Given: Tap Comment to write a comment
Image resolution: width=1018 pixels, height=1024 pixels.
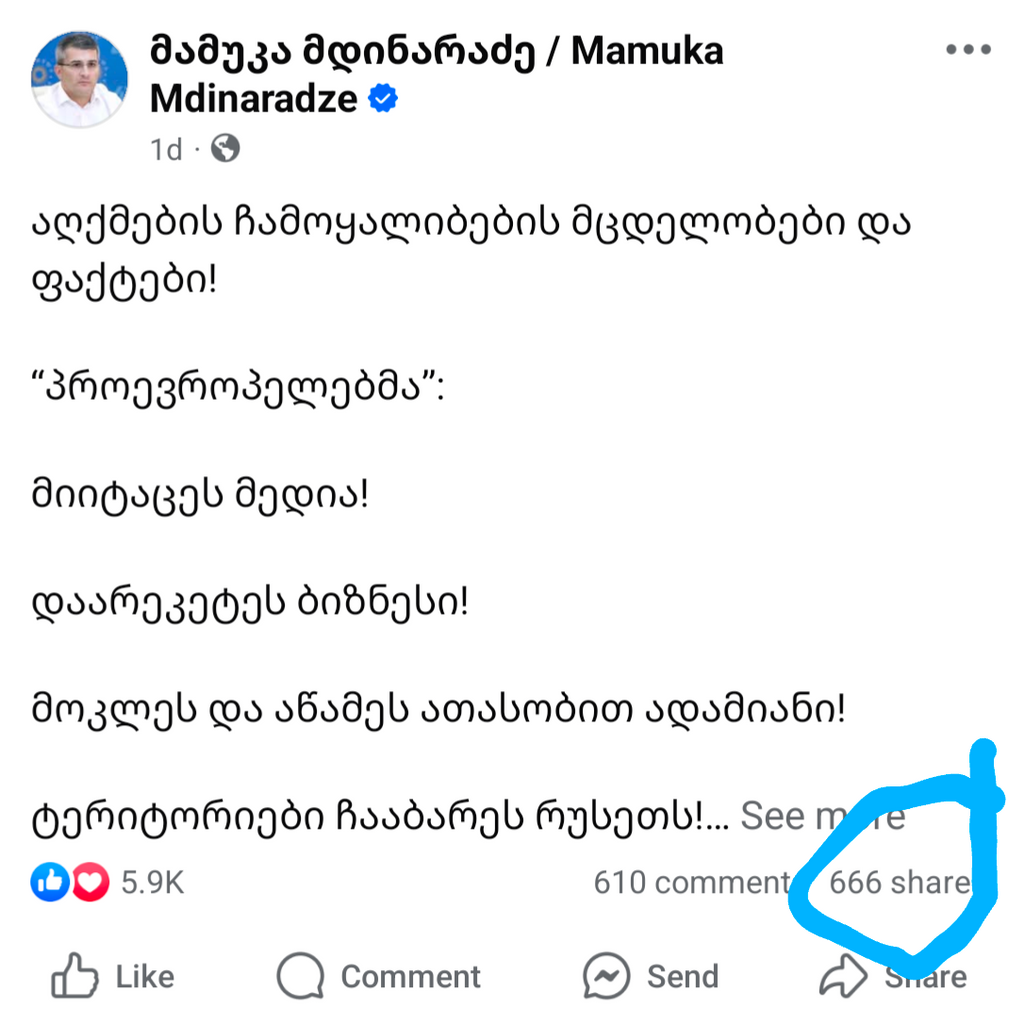Looking at the screenshot, I should [379, 976].
